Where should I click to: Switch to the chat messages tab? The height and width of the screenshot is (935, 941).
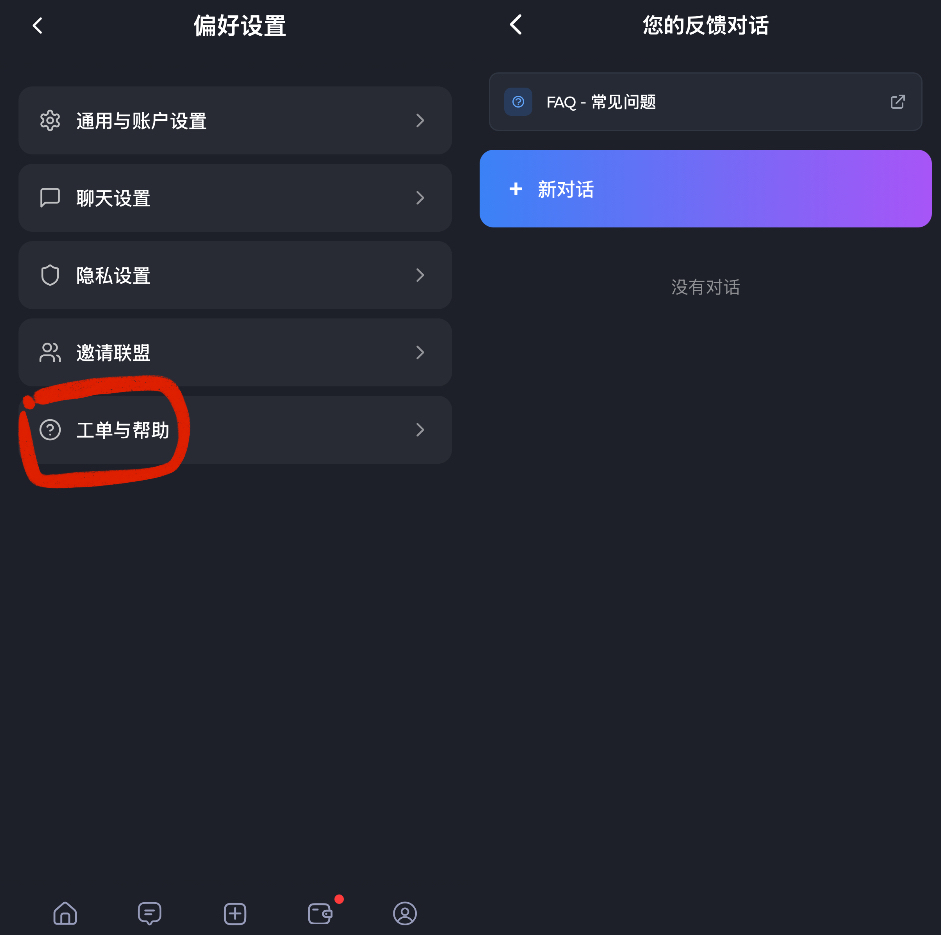coord(150,913)
